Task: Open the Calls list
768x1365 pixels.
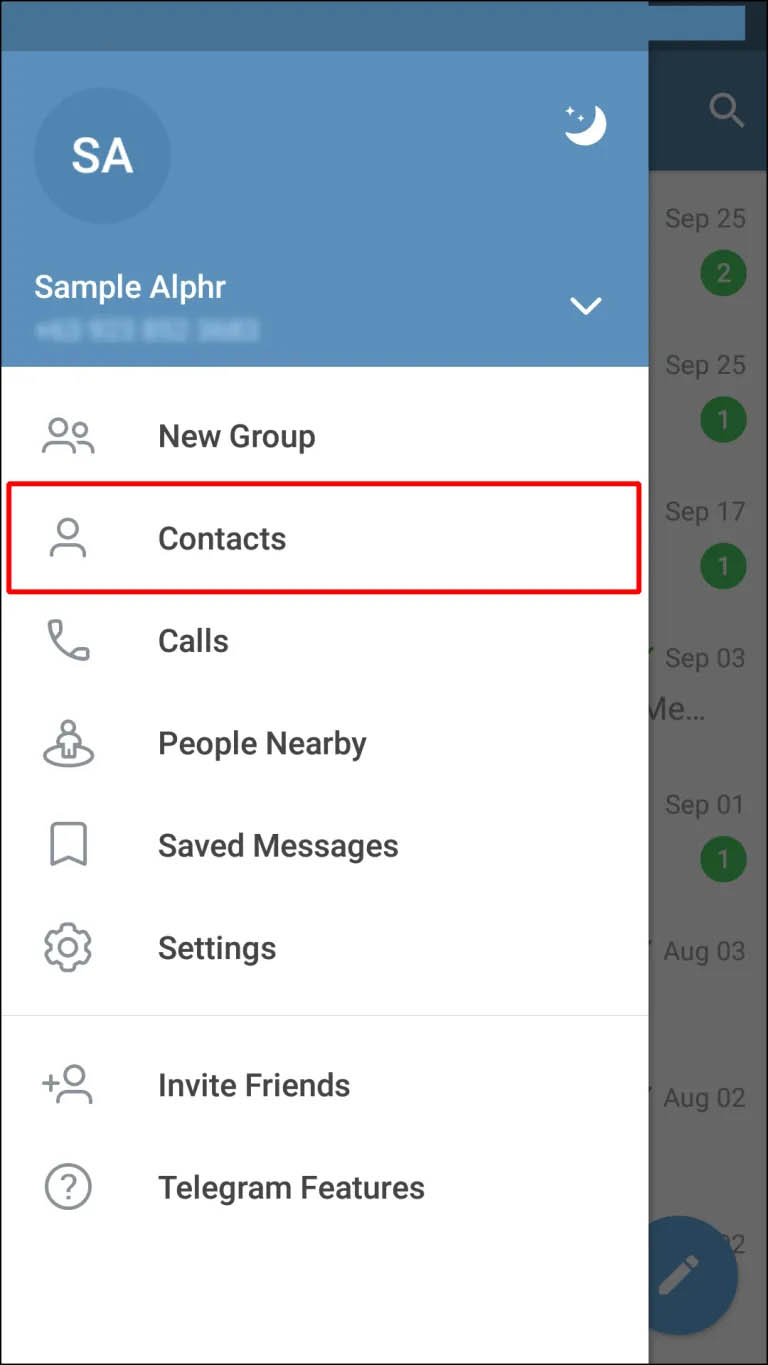Action: 324,641
